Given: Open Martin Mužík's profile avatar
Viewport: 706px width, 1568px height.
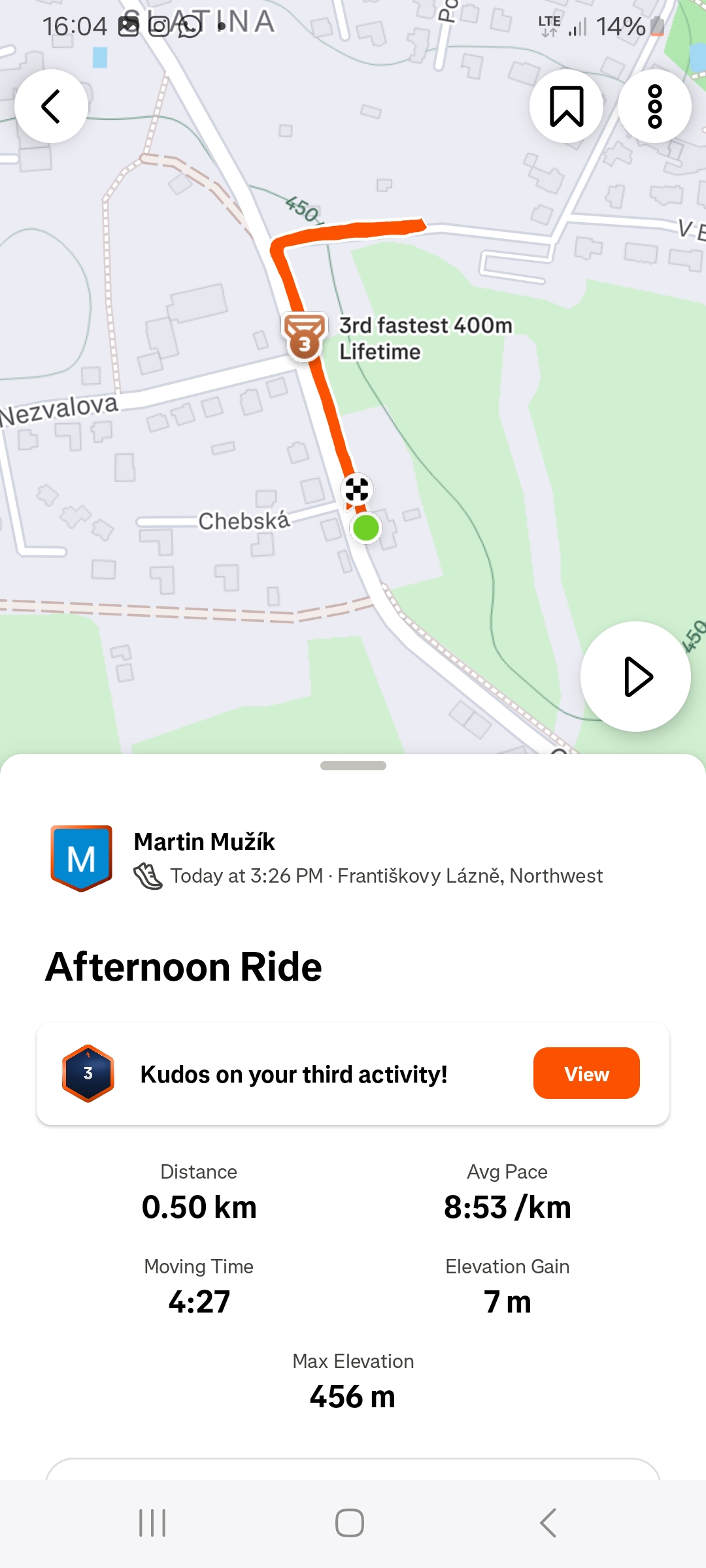Looking at the screenshot, I should click(82, 858).
